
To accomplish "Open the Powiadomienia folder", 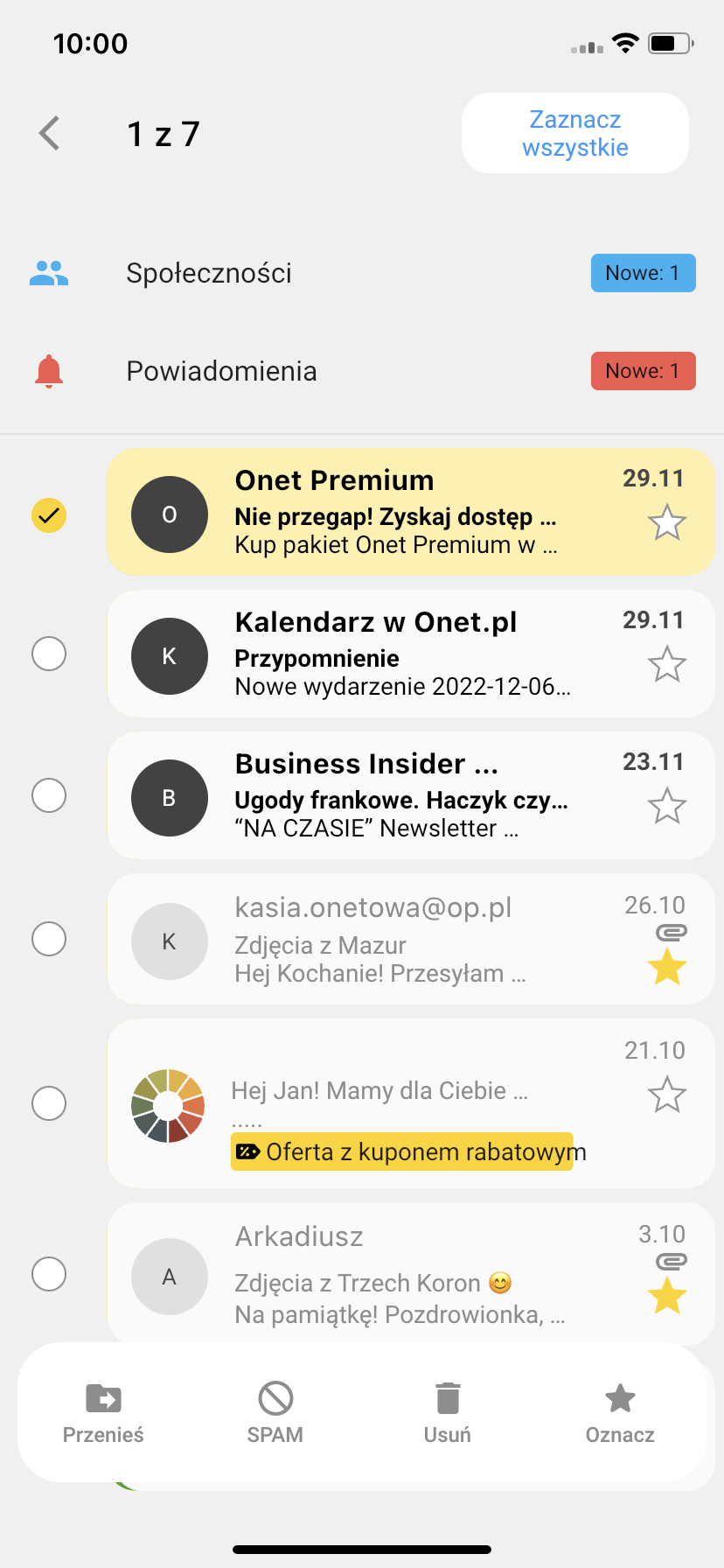I will coord(221,371).
